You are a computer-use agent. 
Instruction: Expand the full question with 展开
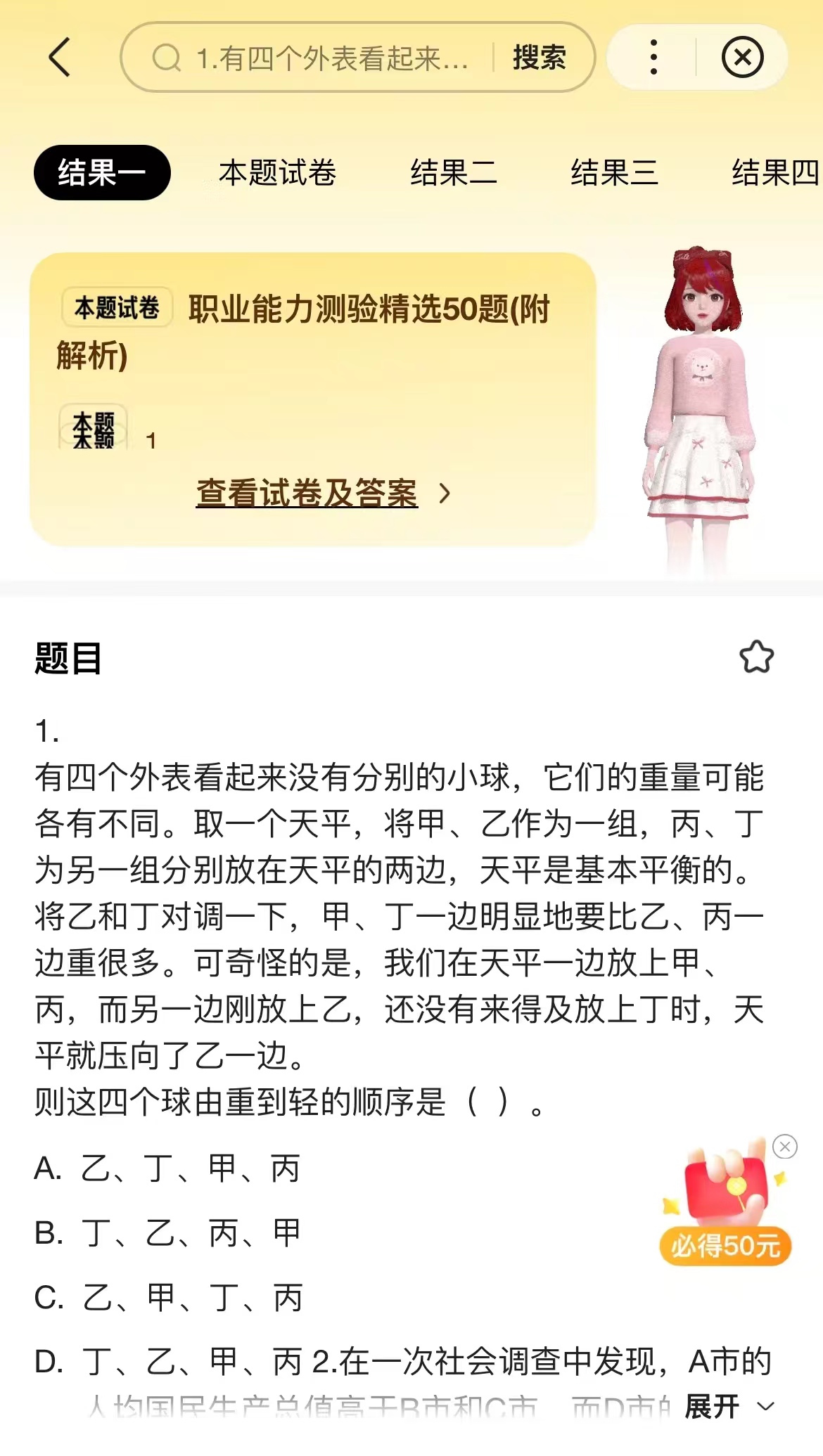pos(728,1407)
